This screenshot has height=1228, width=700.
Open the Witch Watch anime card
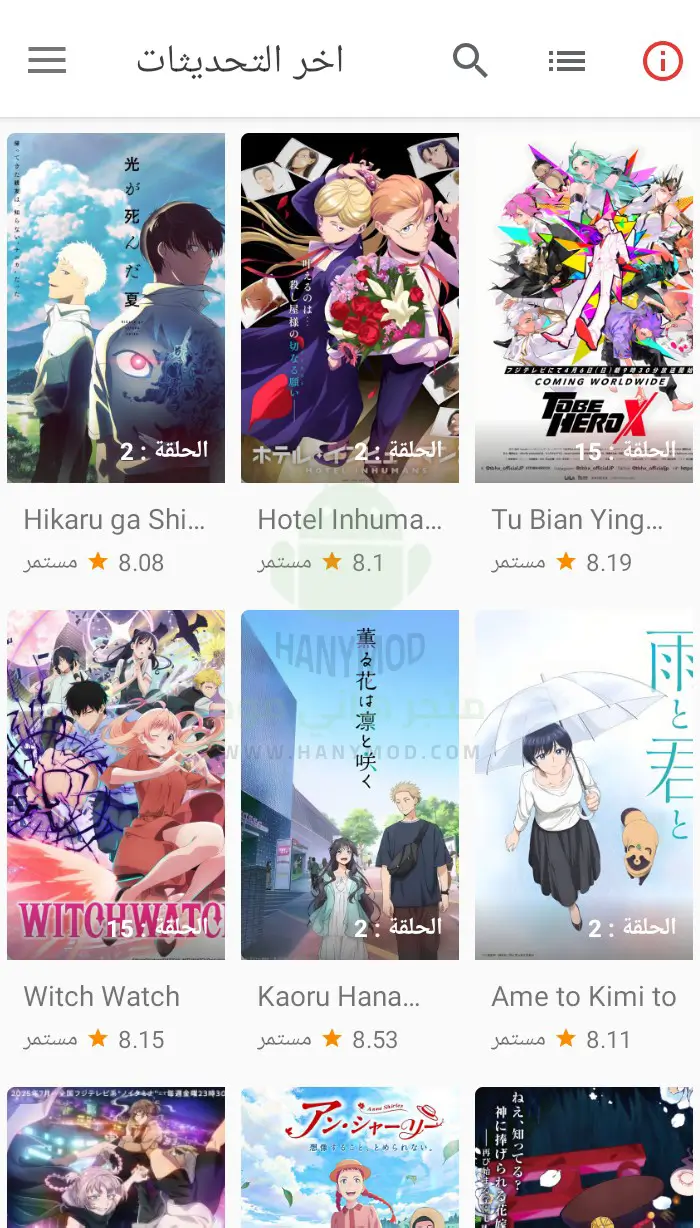coord(116,833)
